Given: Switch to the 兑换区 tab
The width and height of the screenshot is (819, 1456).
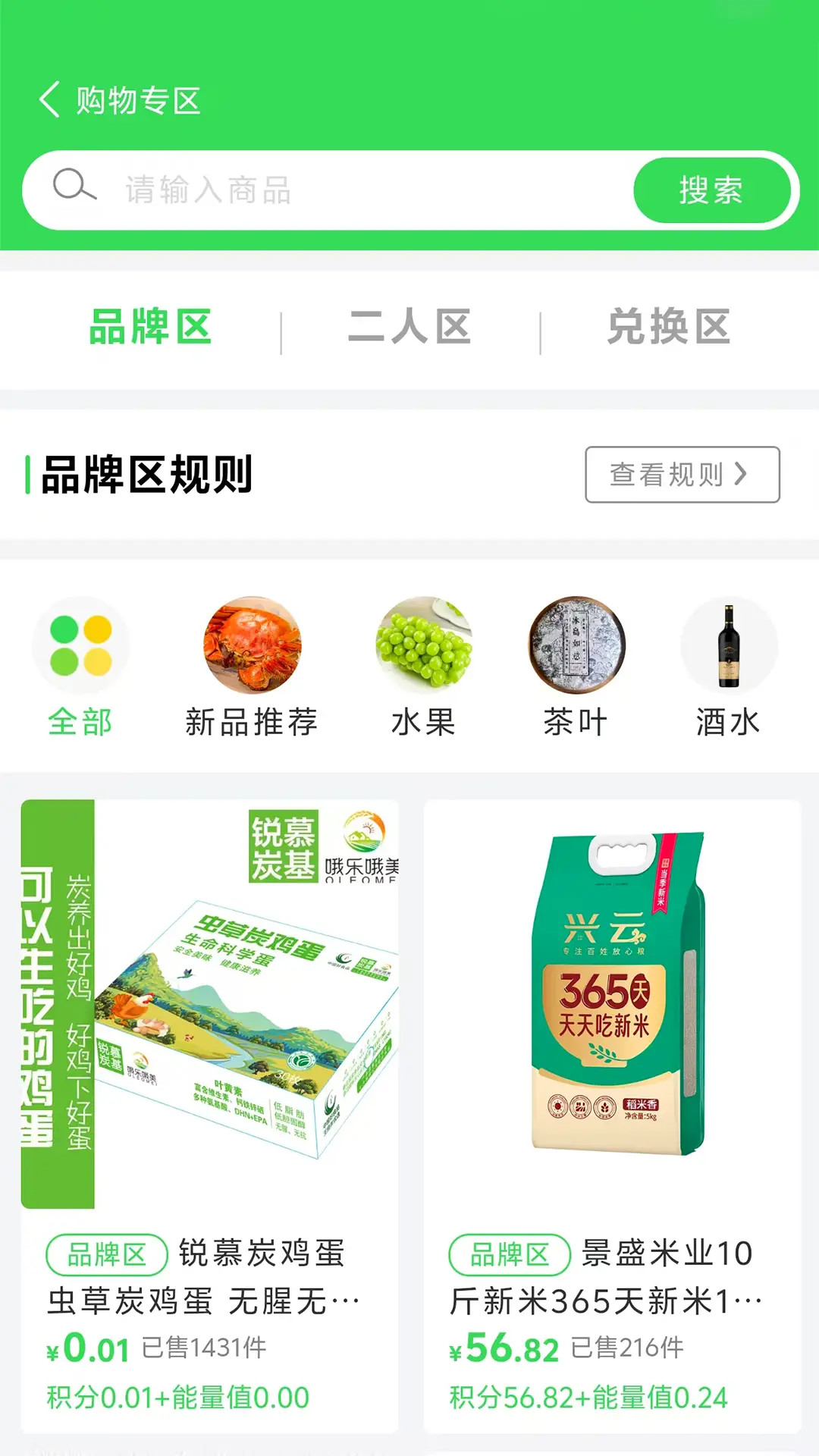Looking at the screenshot, I should point(670,327).
